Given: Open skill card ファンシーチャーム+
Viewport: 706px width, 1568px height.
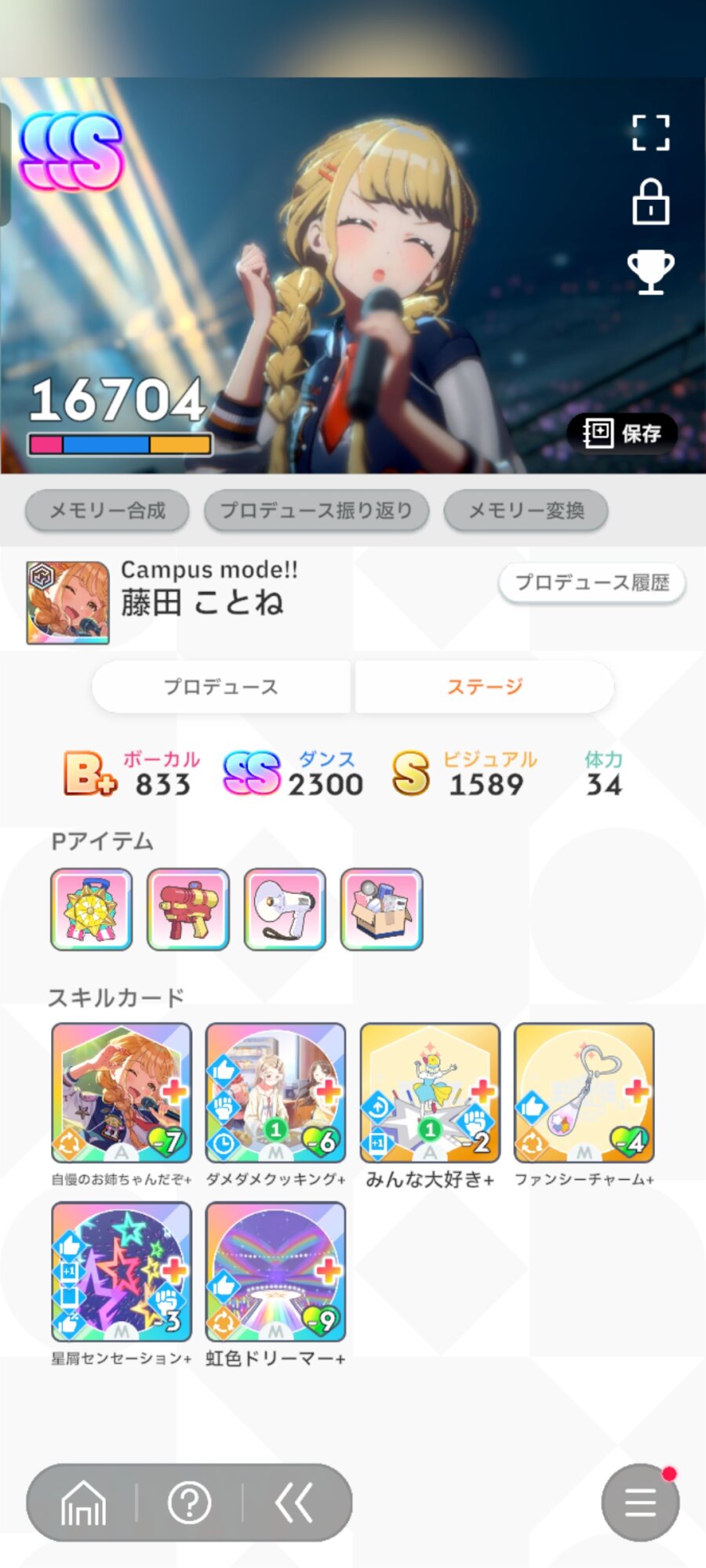Looking at the screenshot, I should pos(584,1093).
